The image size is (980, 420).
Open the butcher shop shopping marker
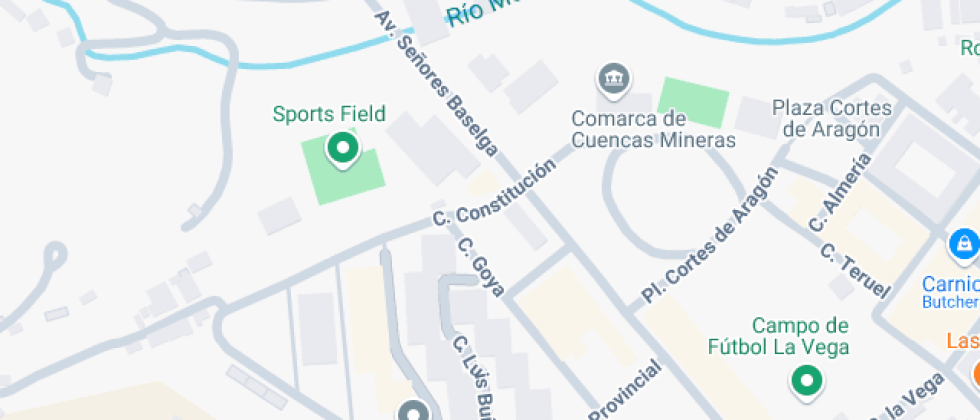pos(963,243)
